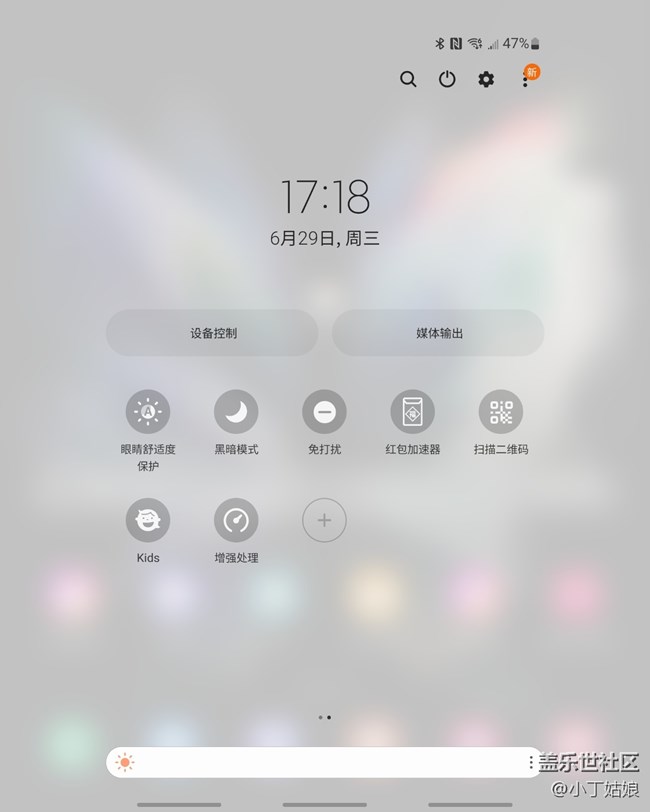Toggle 红包加速器 tile
Screen dimensions: 650x812
coord(412,411)
